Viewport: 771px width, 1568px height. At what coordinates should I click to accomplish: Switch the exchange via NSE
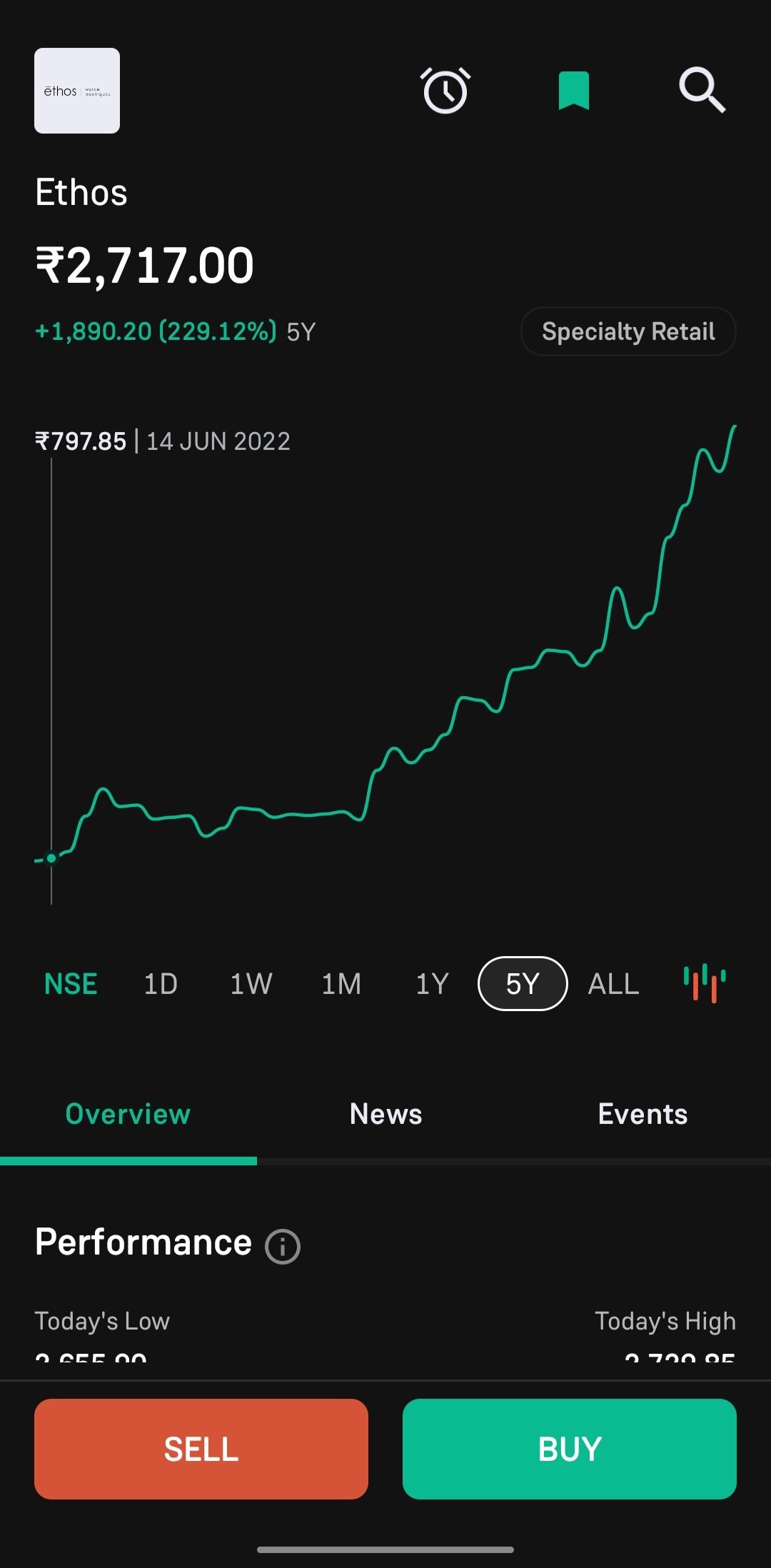pos(71,984)
